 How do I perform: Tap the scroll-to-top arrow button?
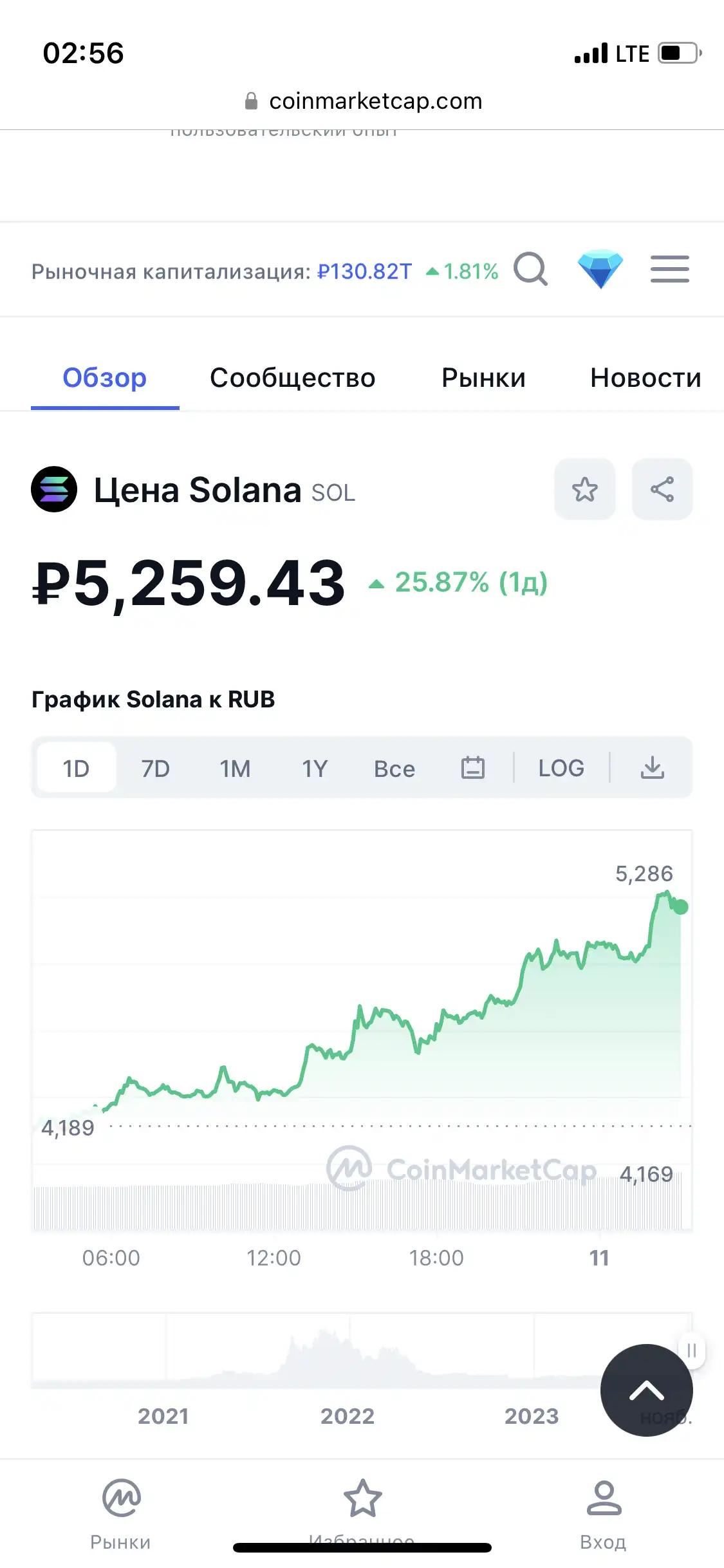point(647,1390)
